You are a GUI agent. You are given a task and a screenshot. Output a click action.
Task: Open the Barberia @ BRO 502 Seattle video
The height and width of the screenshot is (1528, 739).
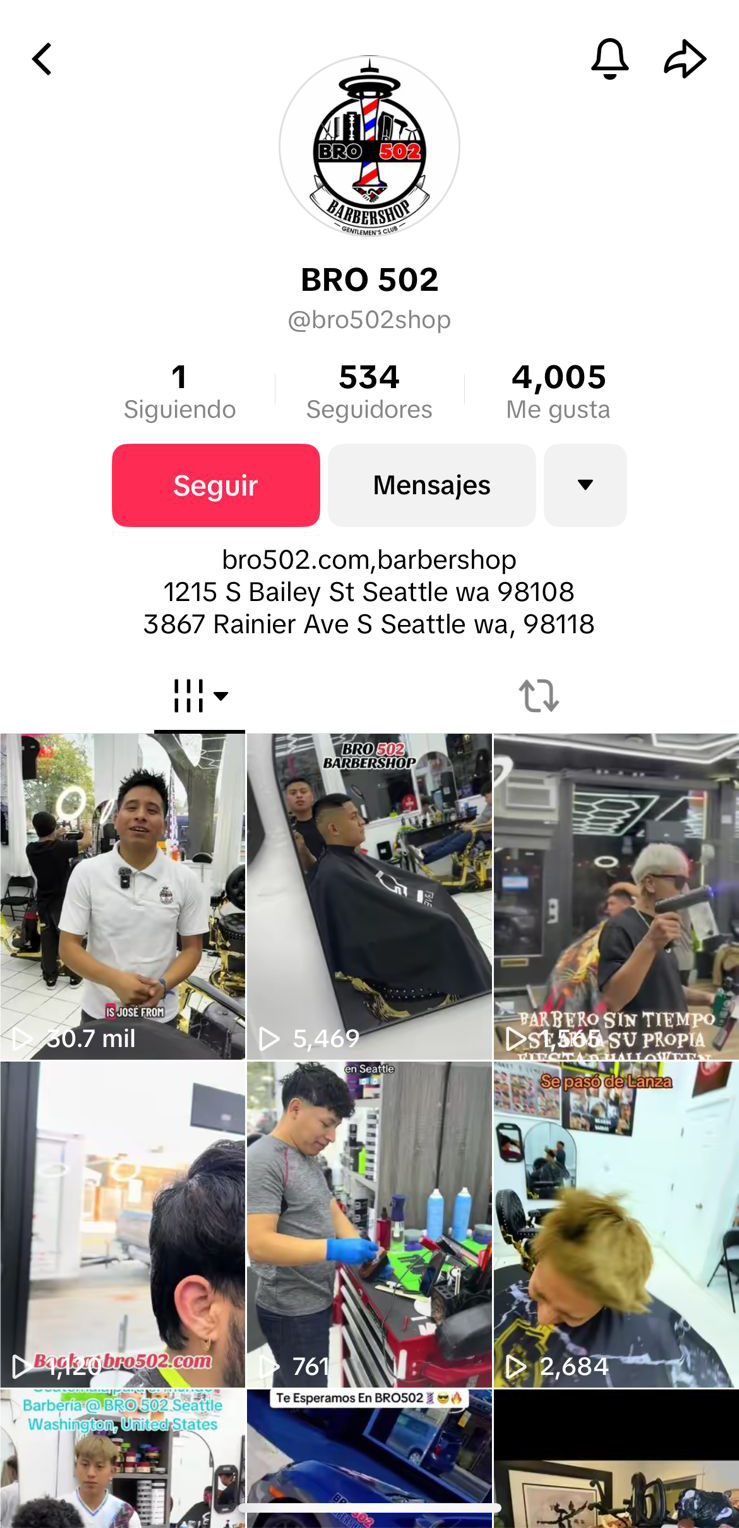pos(122,1458)
